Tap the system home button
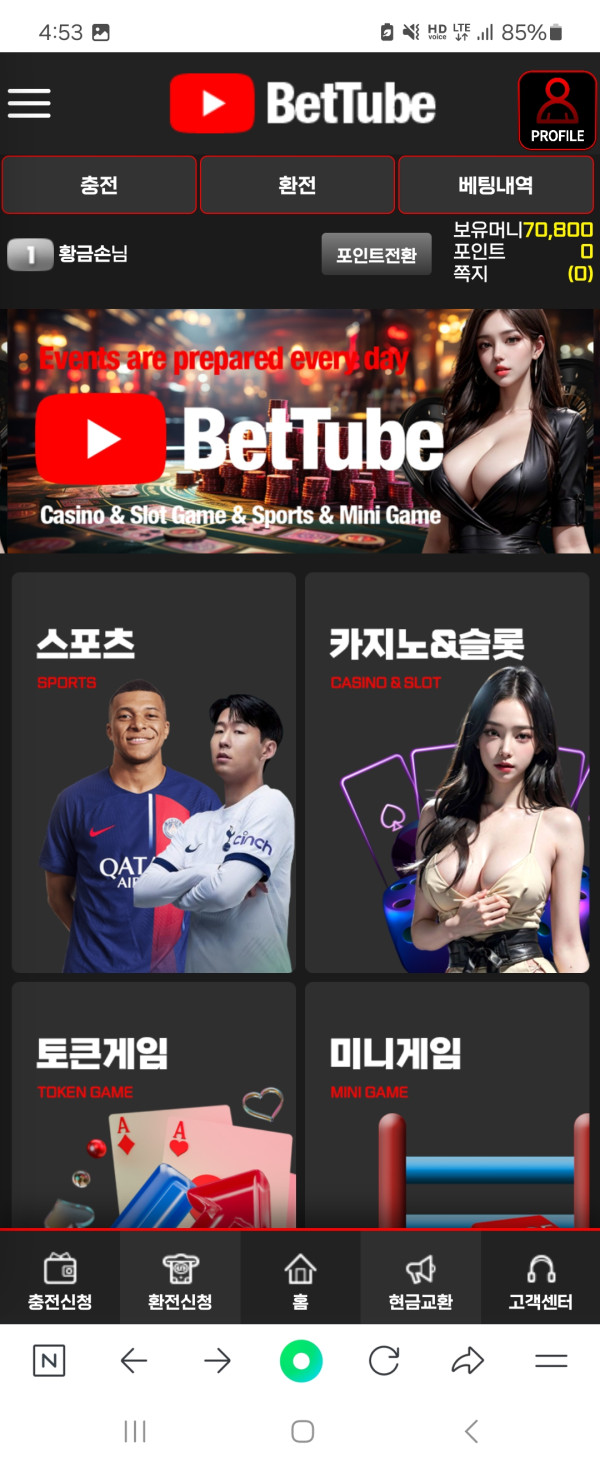The image size is (600, 1467). point(302,1431)
